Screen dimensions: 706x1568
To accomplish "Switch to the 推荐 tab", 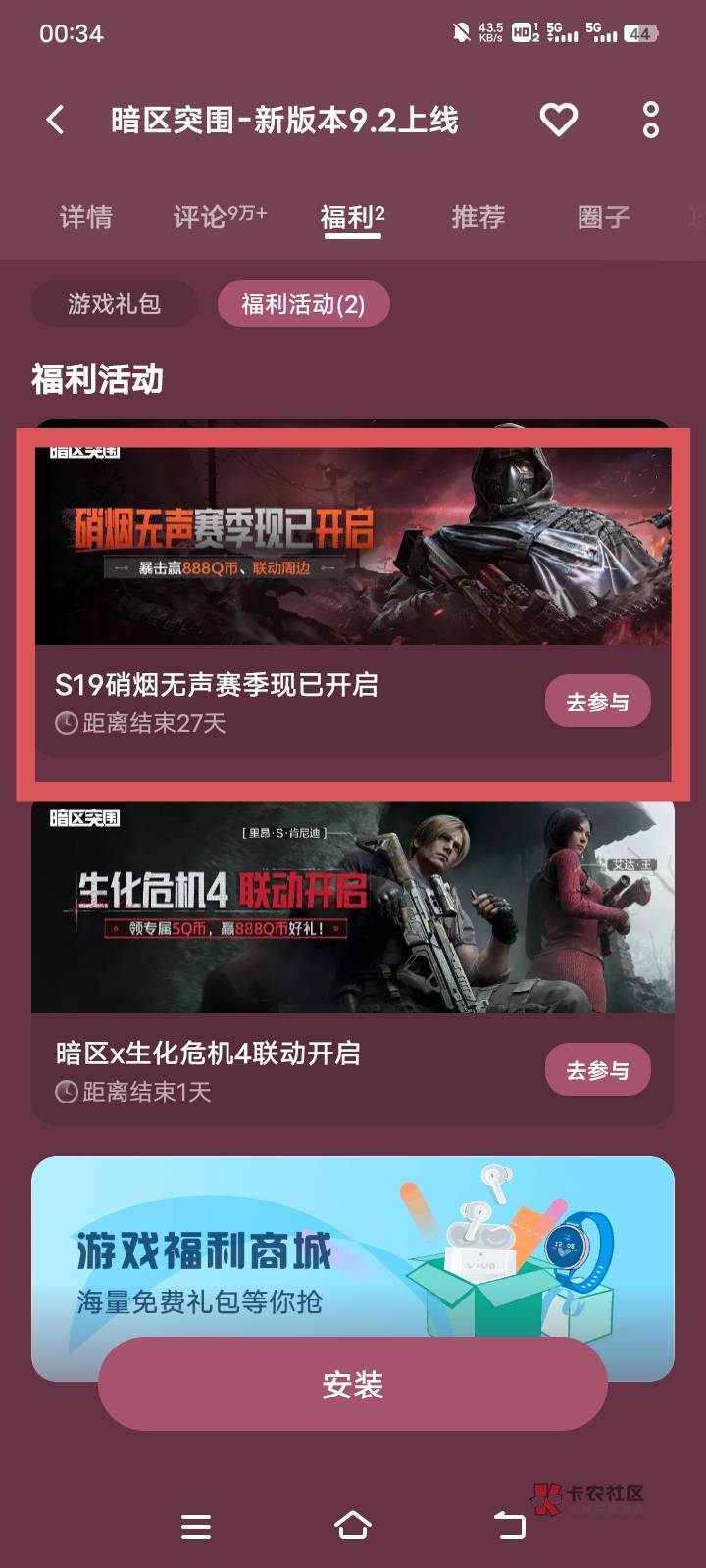I will pyautogui.click(x=479, y=217).
